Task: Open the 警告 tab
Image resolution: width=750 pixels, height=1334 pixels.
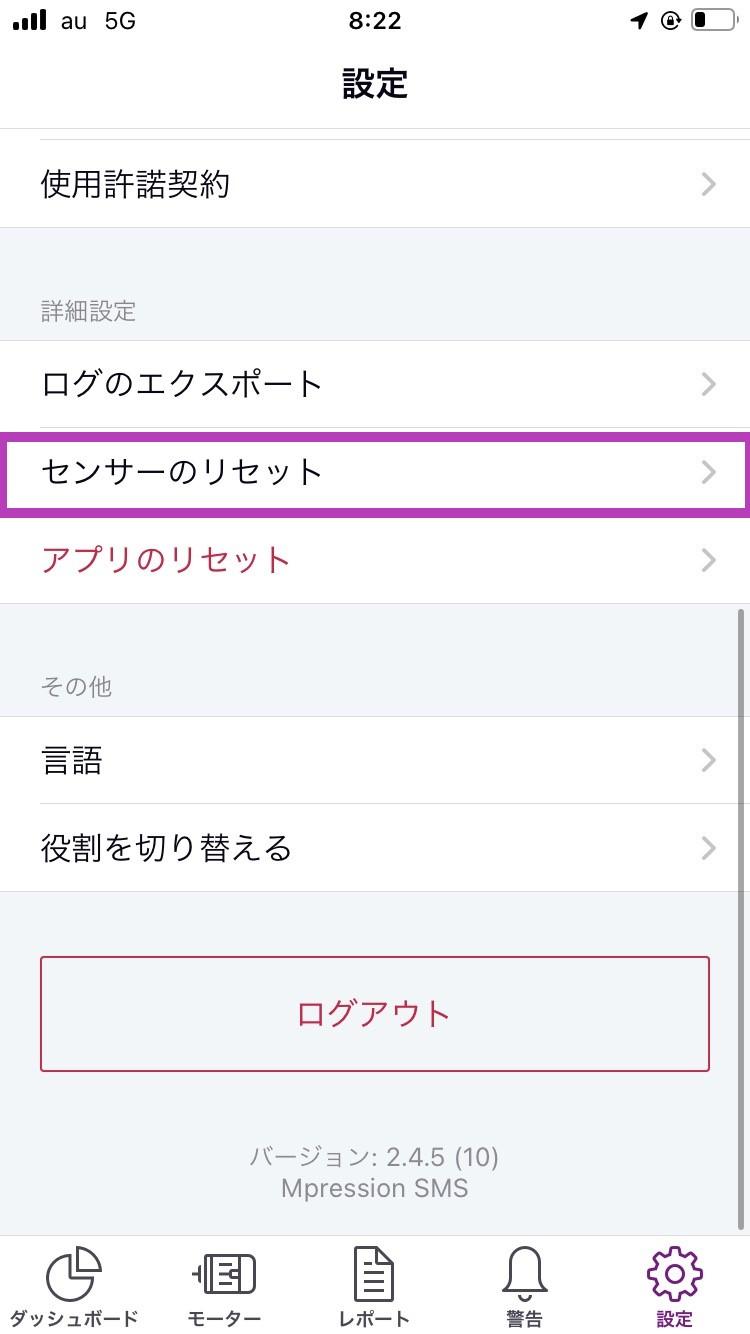Action: point(525,1286)
